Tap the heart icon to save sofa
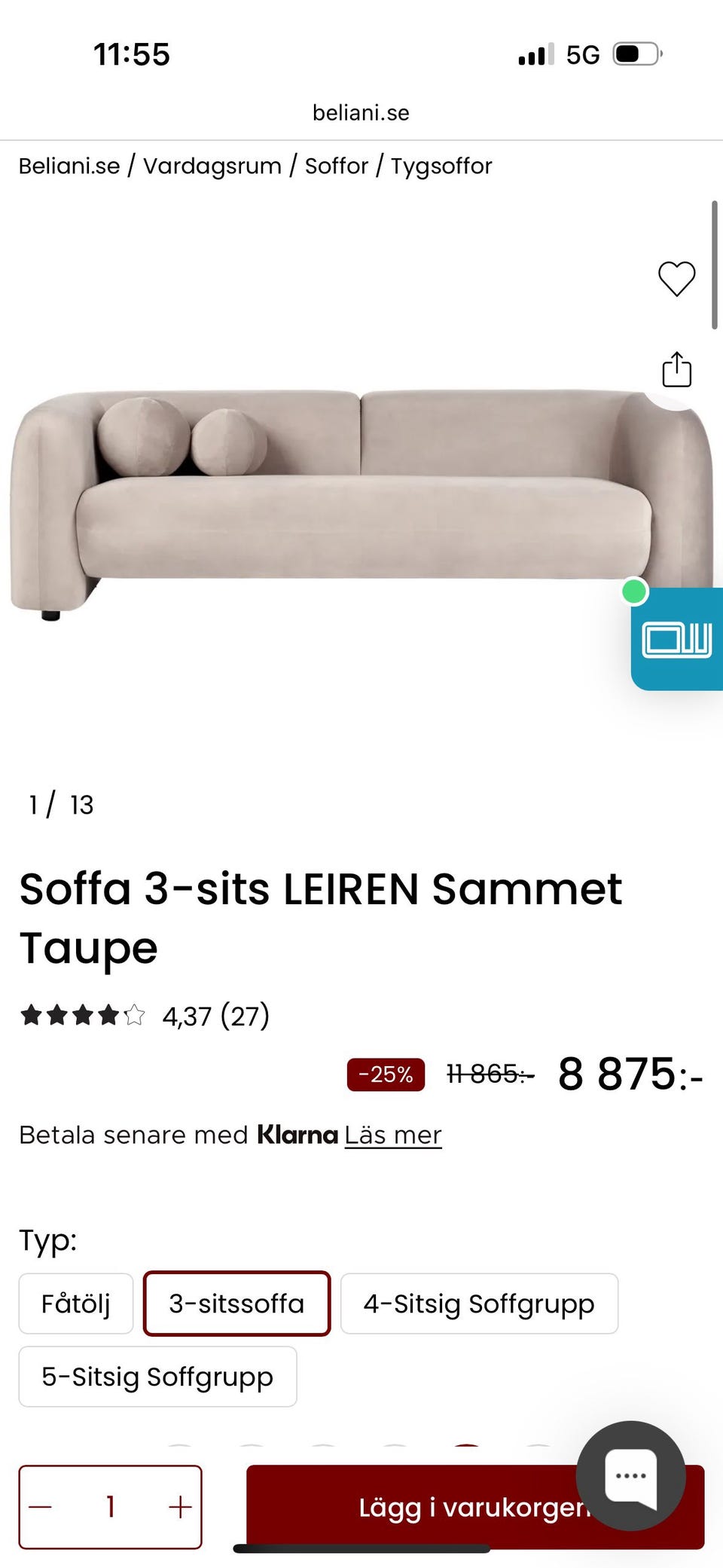Screen dimensions: 723x1568 676,280
